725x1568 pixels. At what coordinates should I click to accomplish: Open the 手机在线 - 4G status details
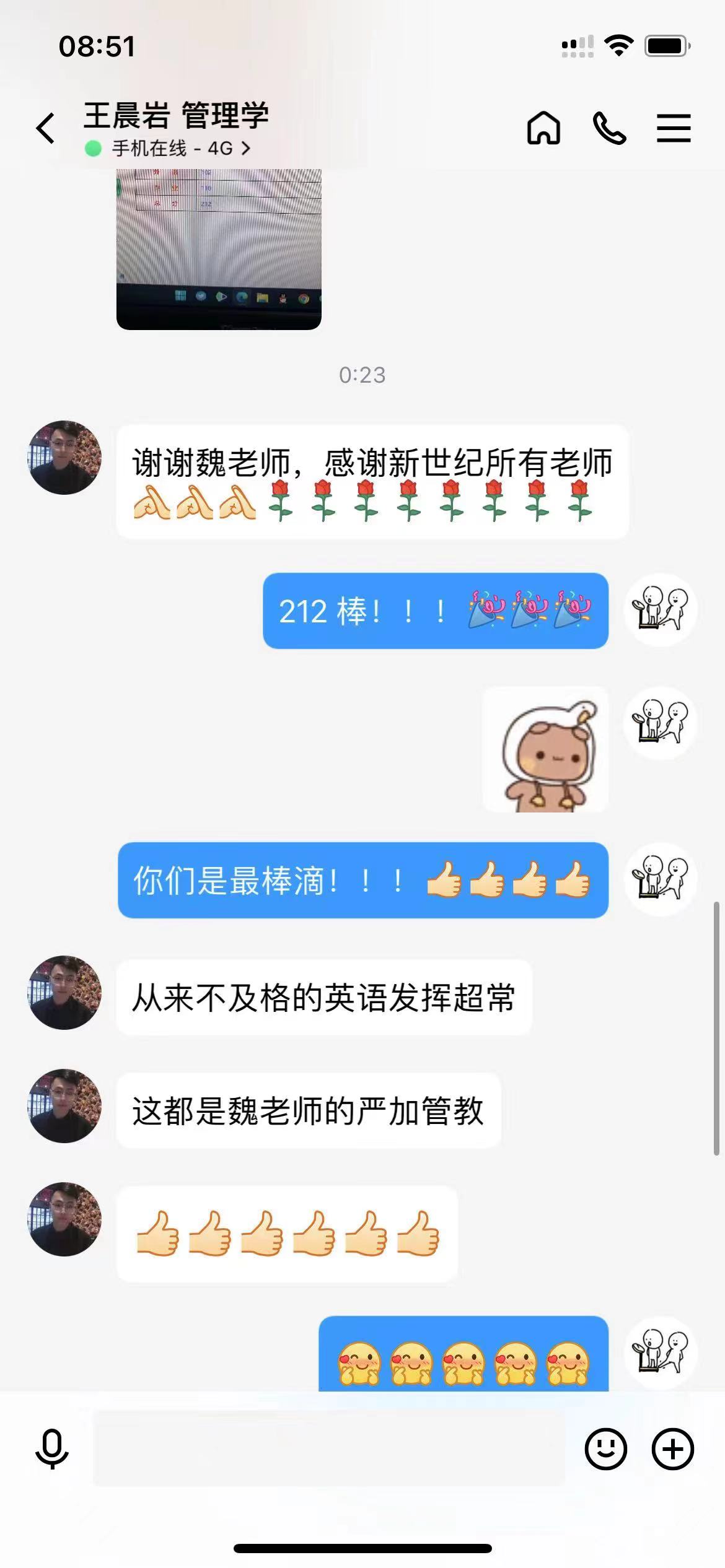pyautogui.click(x=167, y=149)
